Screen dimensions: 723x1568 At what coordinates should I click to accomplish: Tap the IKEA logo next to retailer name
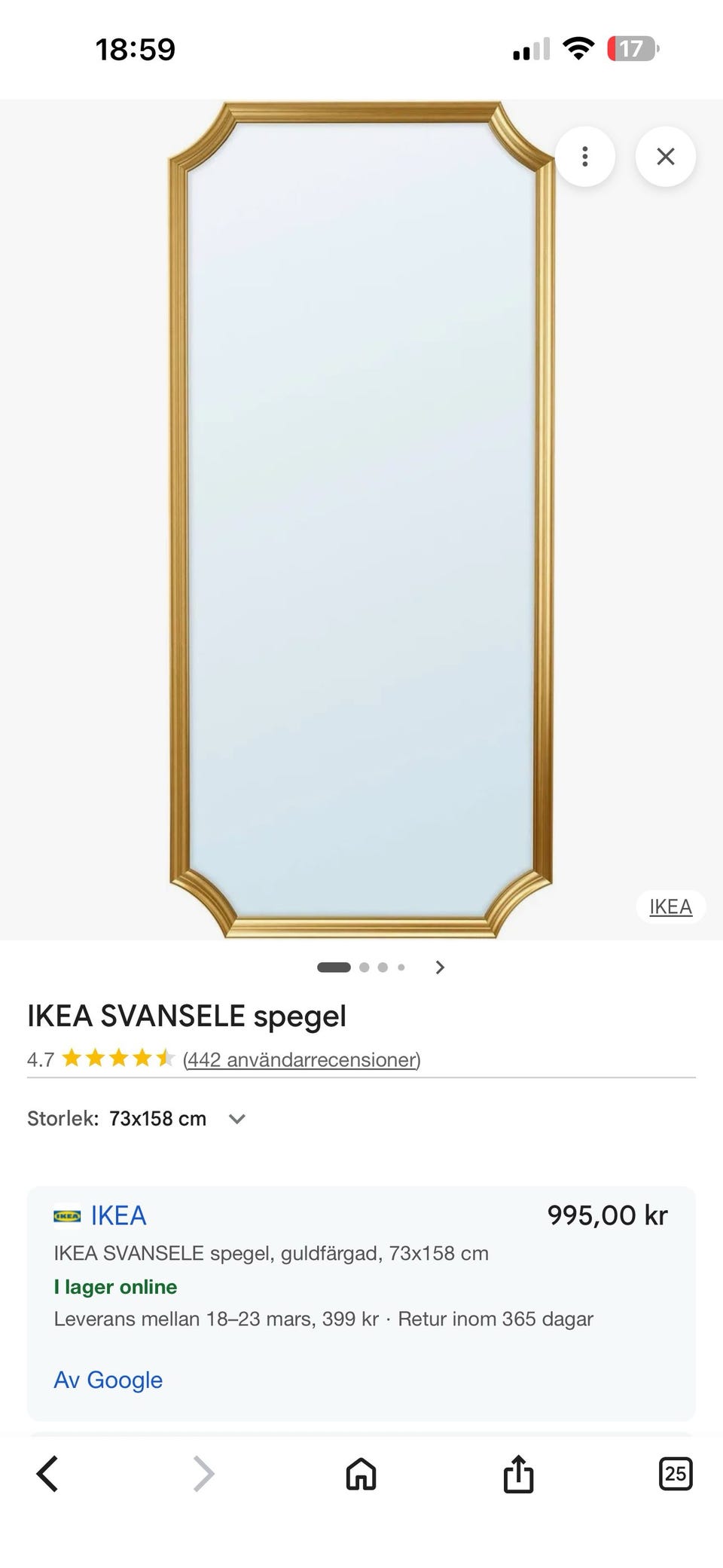click(68, 1214)
